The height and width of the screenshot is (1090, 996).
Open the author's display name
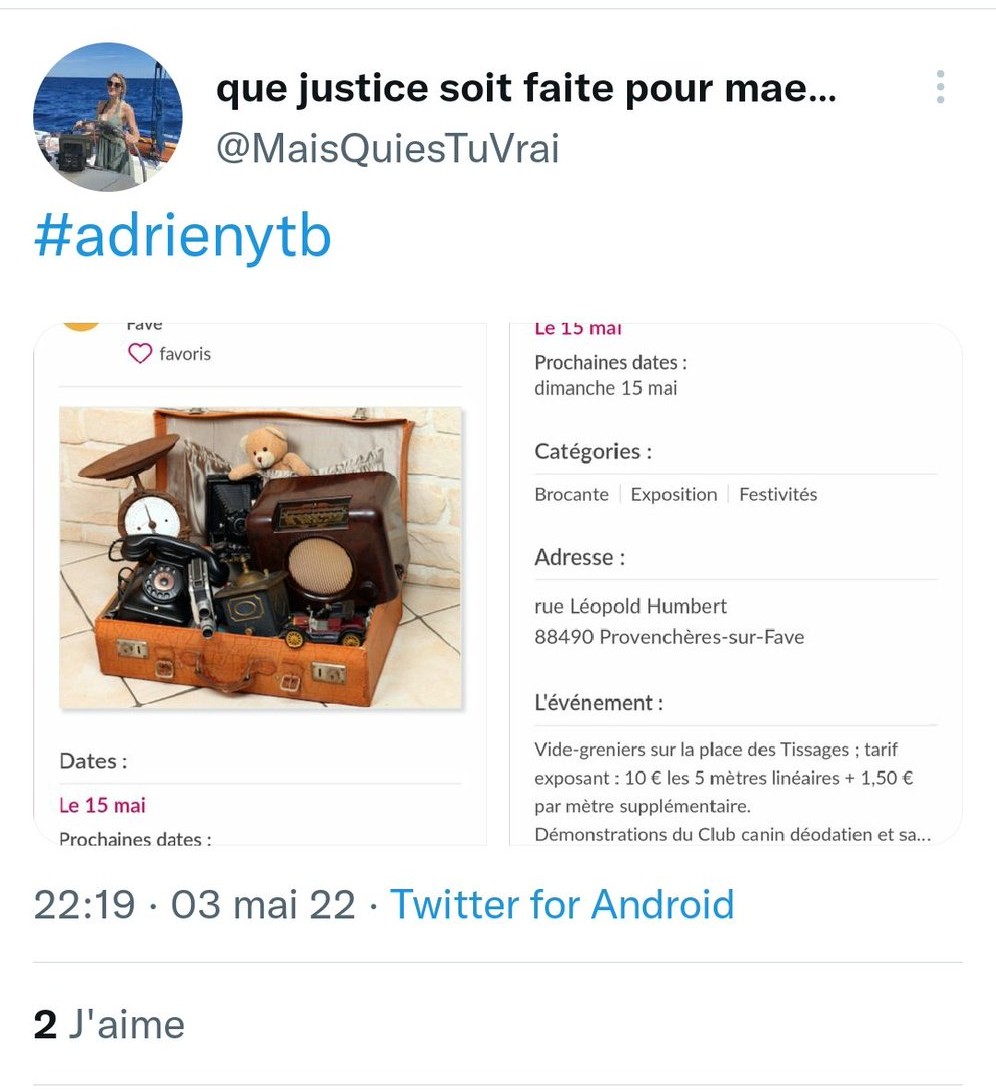tap(526, 91)
